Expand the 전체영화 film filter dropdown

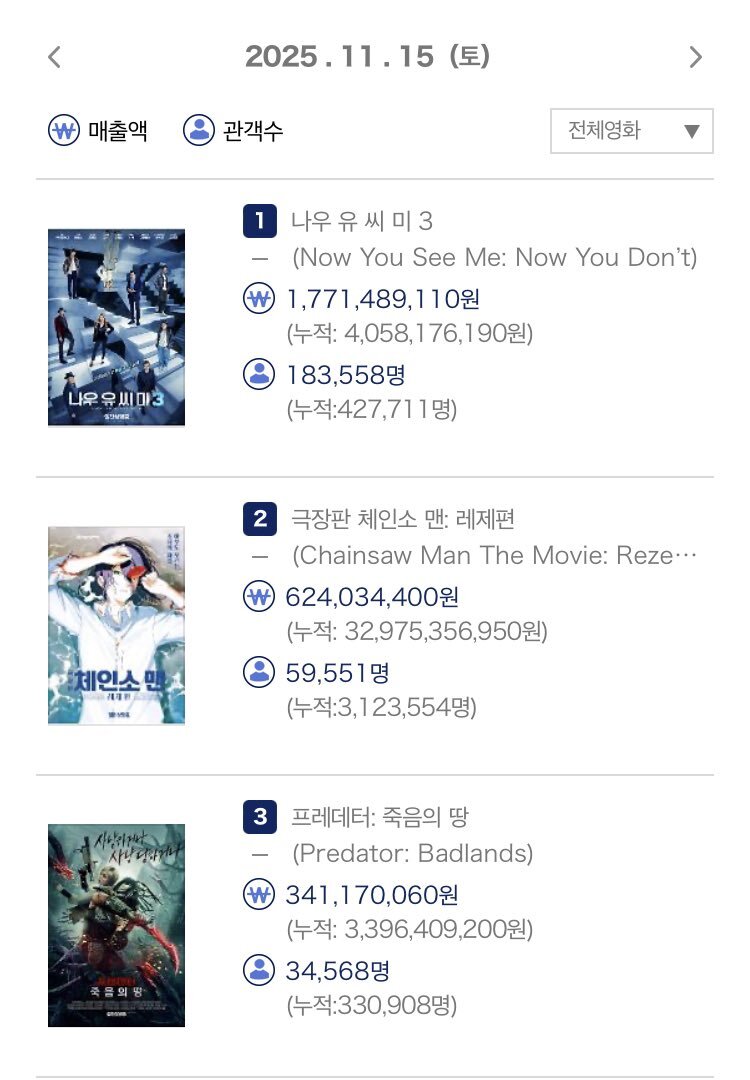click(x=631, y=131)
